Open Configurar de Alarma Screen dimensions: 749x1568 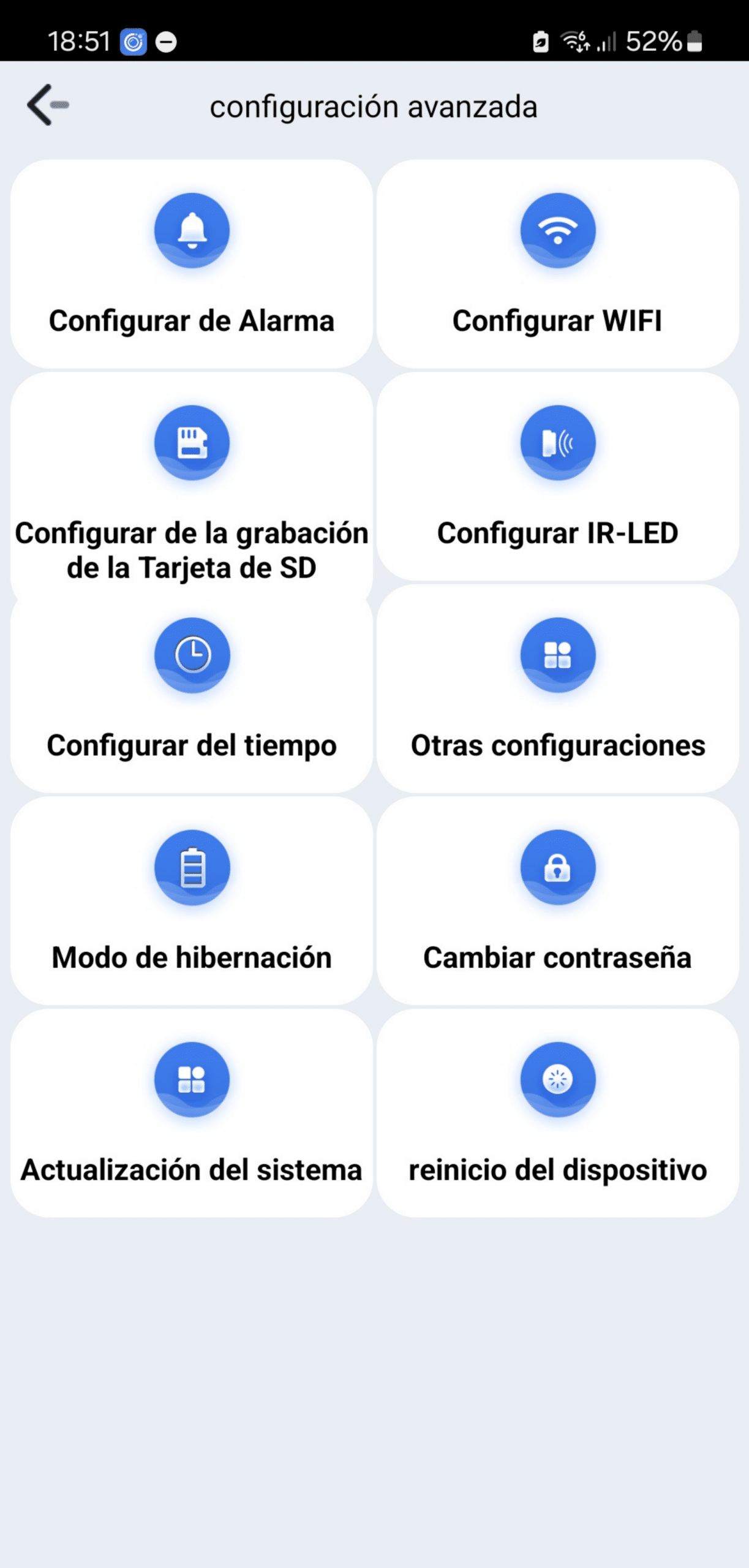click(192, 263)
